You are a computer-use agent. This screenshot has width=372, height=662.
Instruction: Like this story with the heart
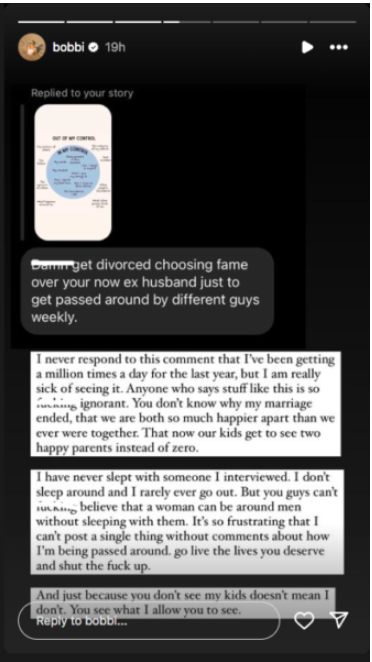(x=304, y=620)
